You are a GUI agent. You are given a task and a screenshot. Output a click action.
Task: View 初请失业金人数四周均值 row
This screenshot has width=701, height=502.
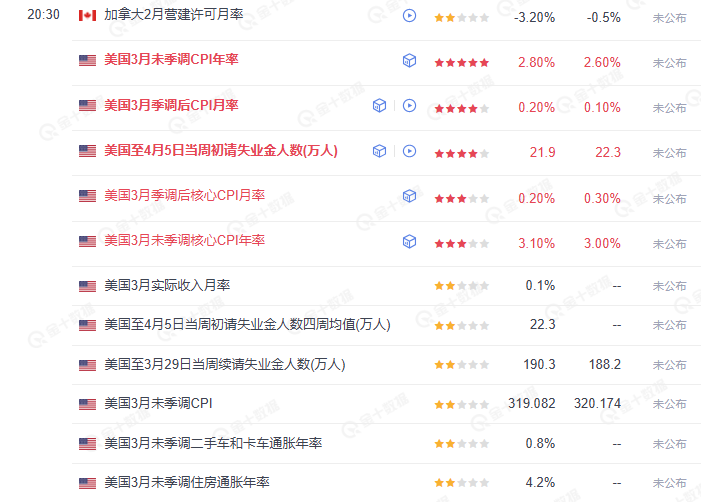(247, 325)
